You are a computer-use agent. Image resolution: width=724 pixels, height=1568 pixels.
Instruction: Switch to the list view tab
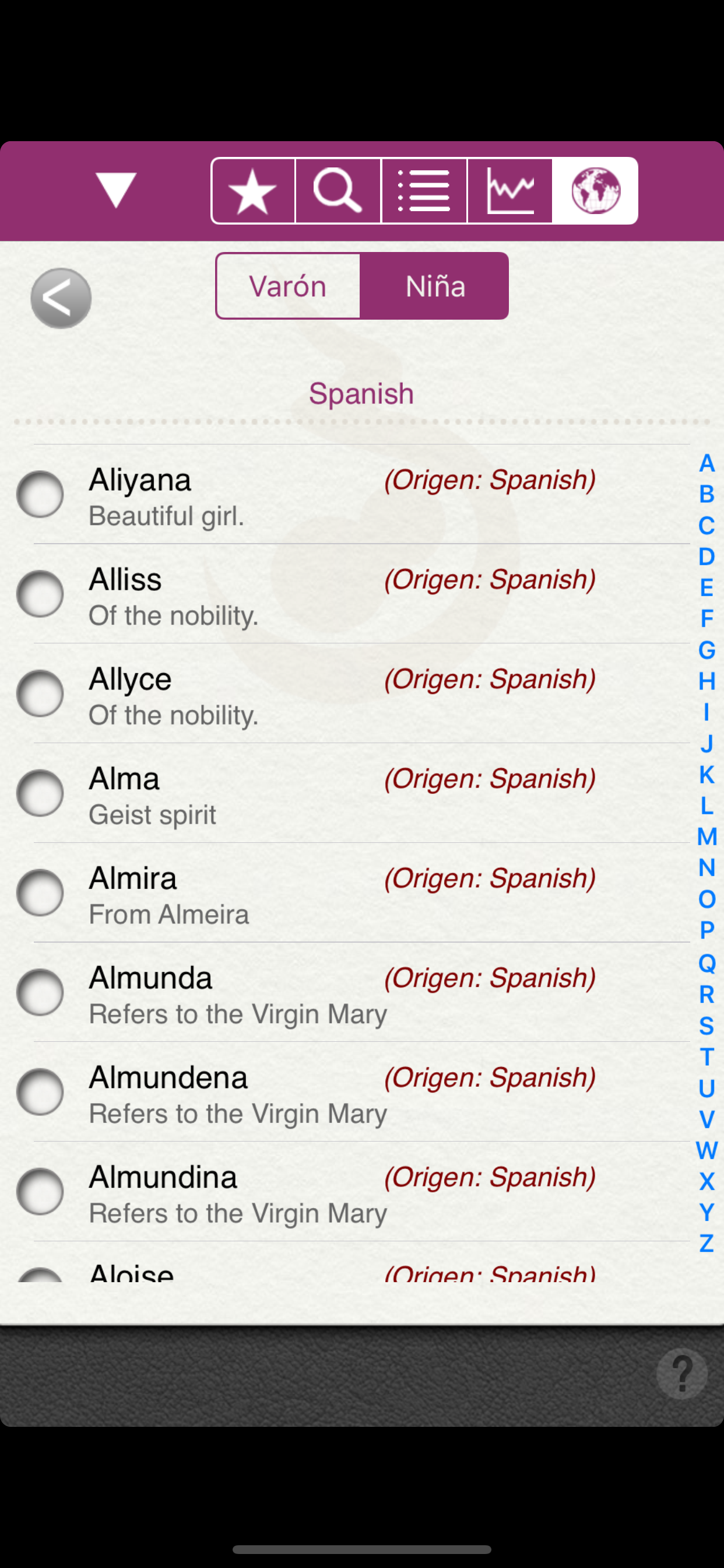click(424, 191)
